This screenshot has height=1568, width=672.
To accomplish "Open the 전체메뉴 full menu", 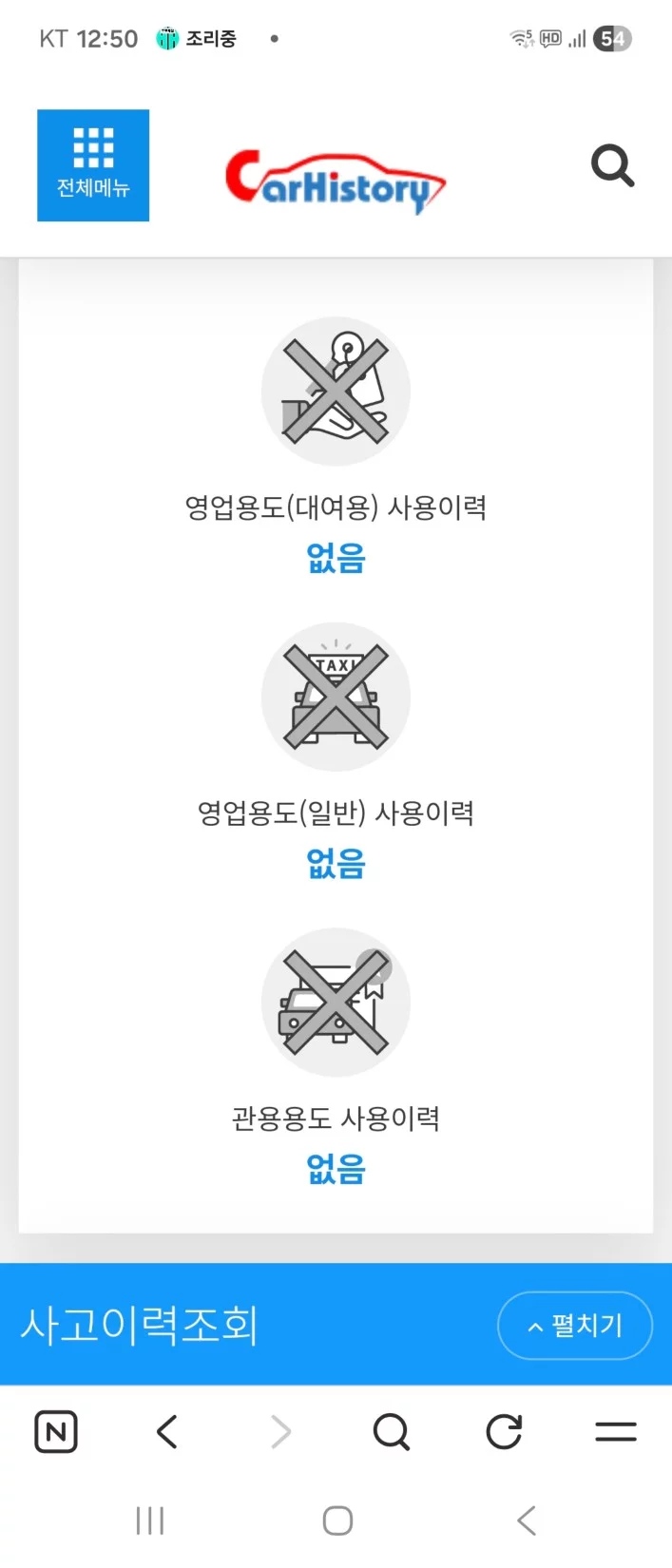I will point(93,165).
